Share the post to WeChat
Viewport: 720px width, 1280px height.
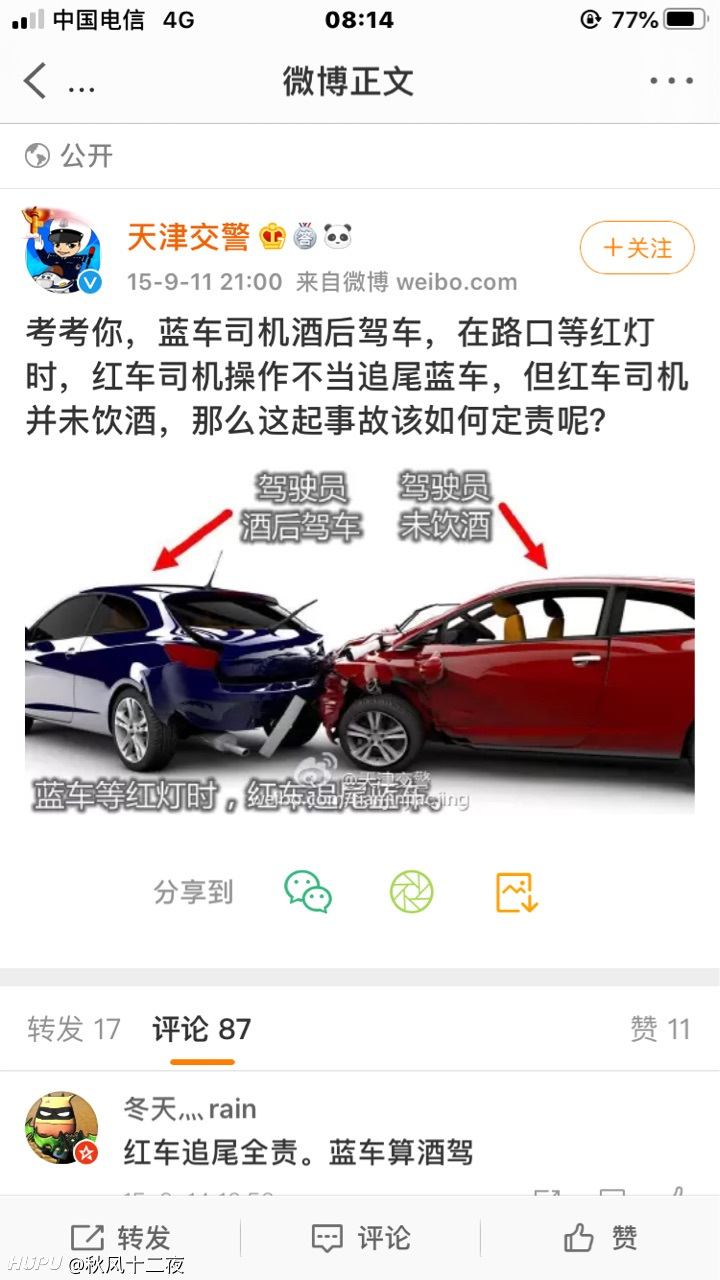(308, 891)
